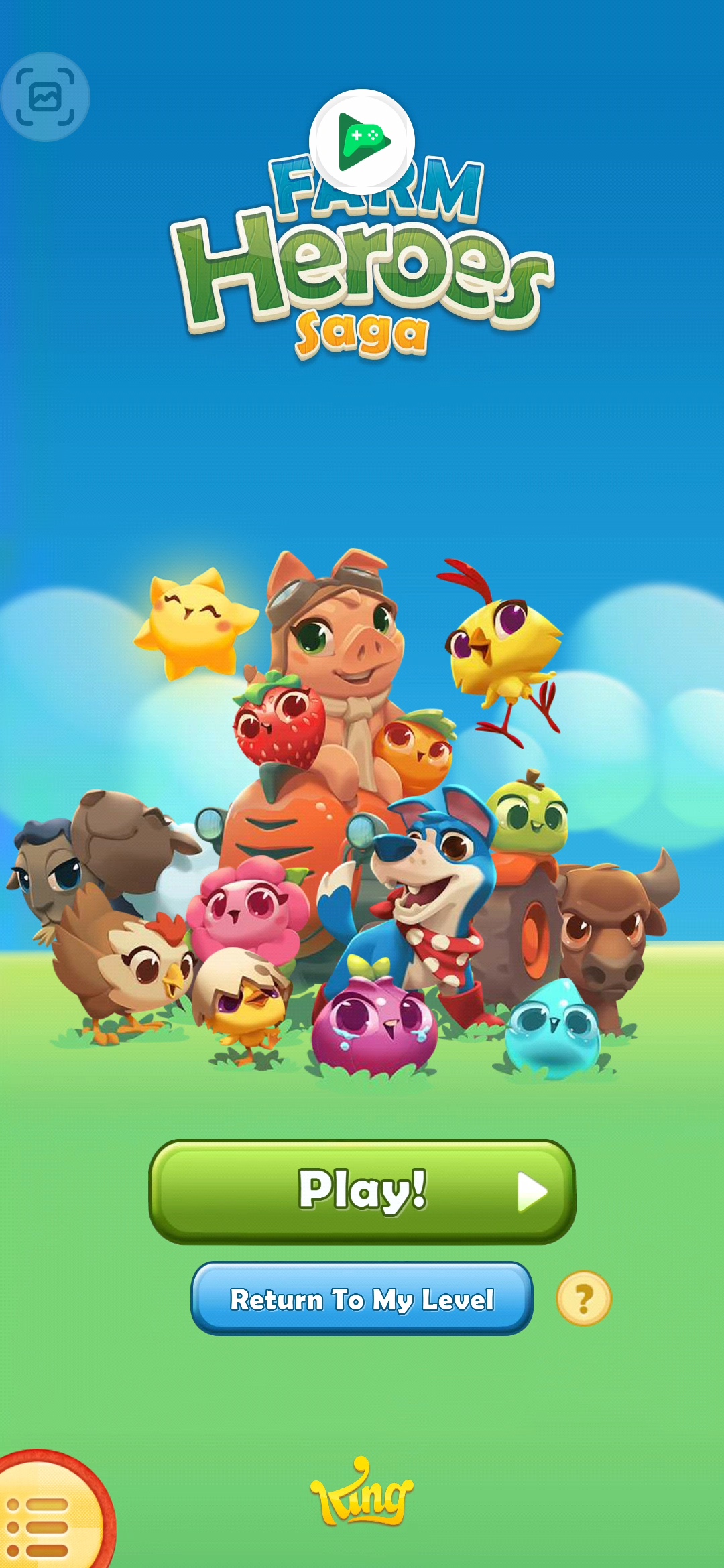Open the question mark help icon
The image size is (724, 1568).
(x=584, y=1299)
